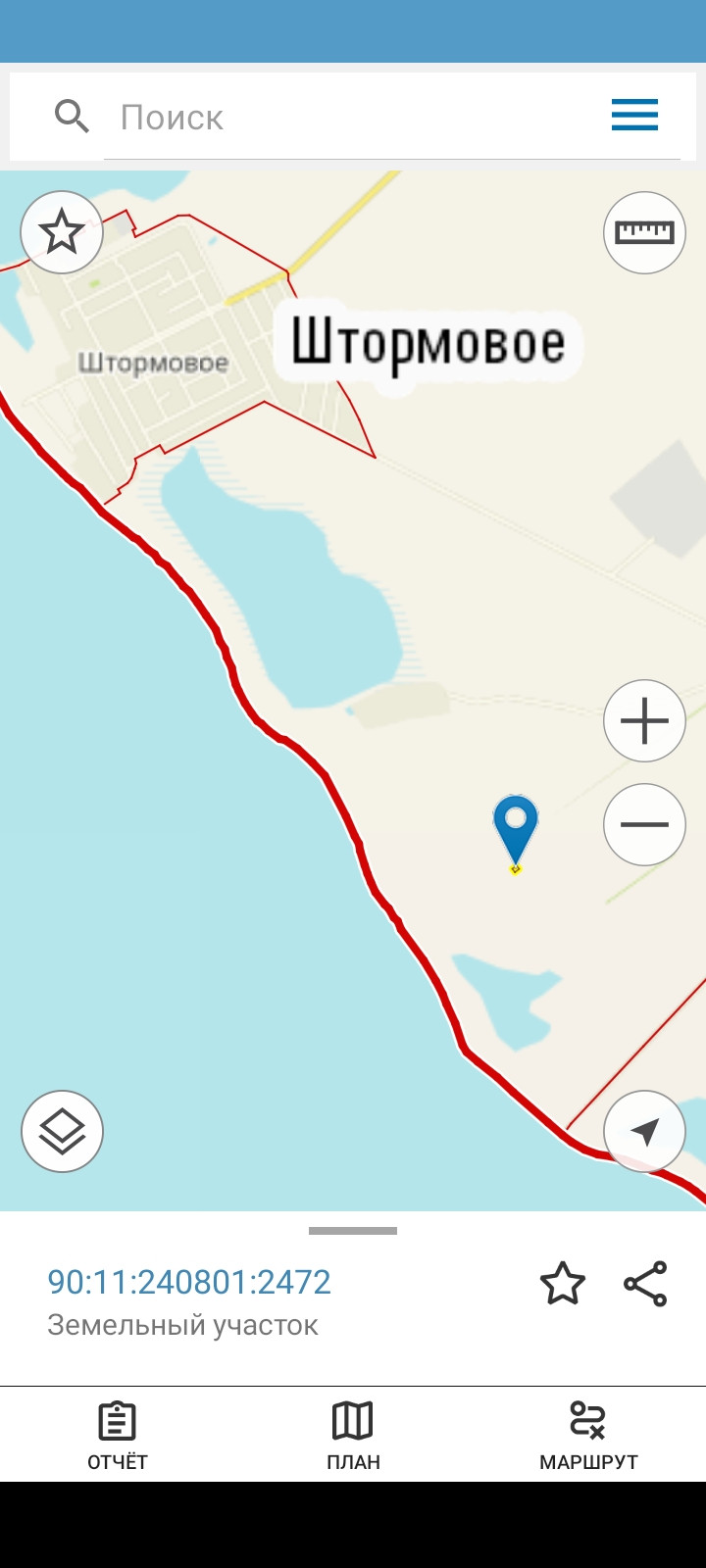706x1568 pixels.
Task: Share this land plot
Action: point(645,1284)
